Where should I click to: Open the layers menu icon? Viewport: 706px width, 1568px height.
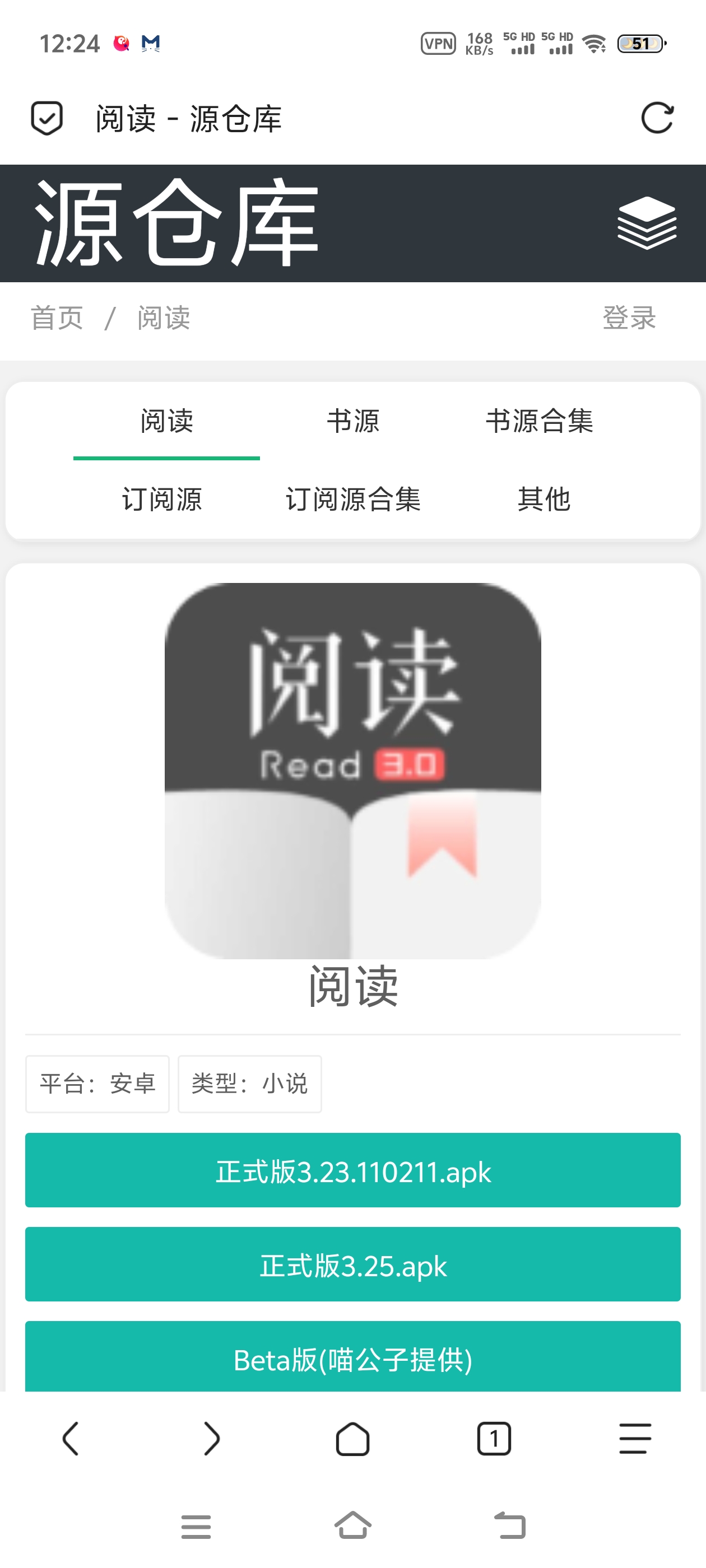(x=646, y=223)
